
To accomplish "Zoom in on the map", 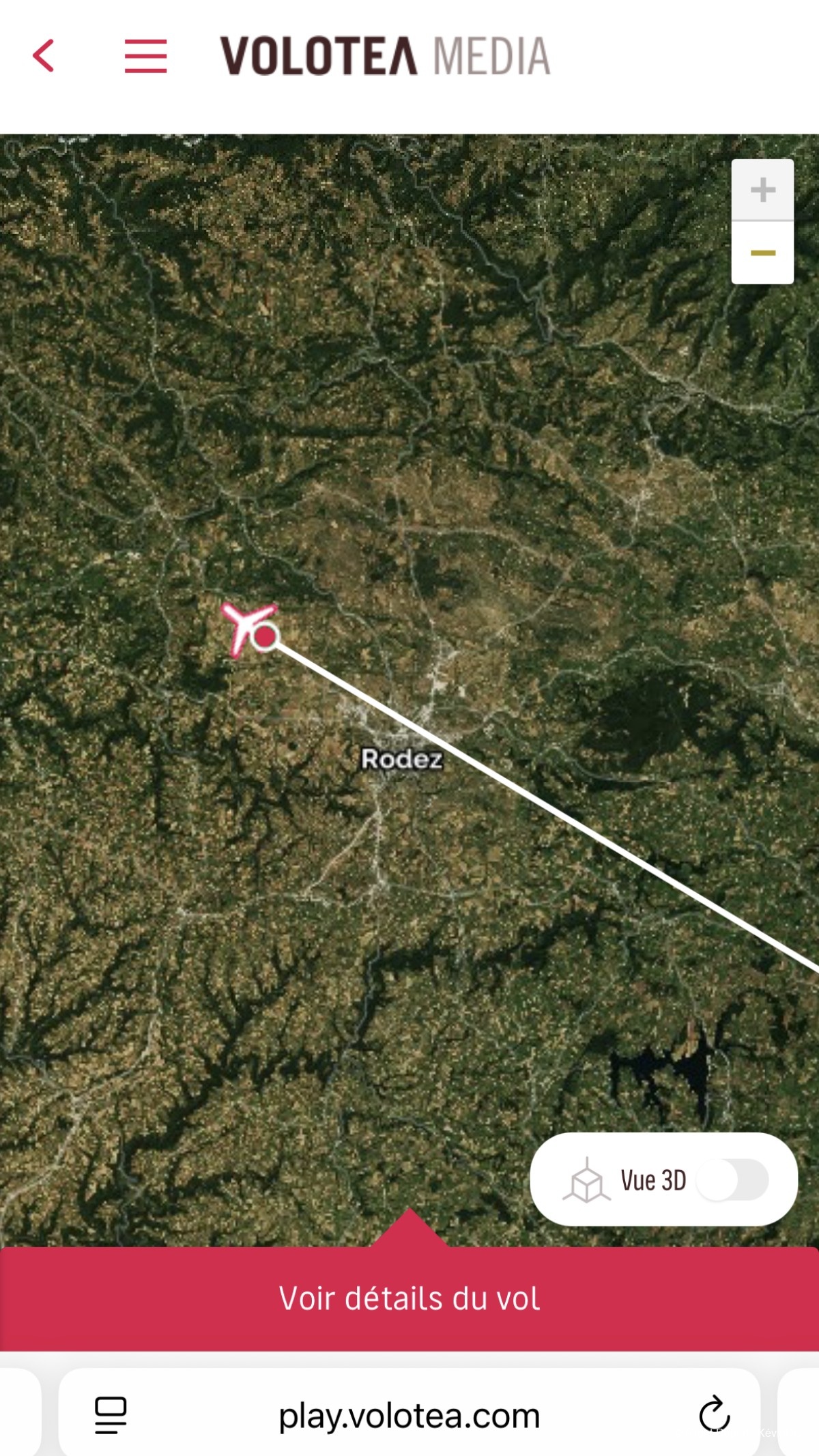I will coord(762,190).
